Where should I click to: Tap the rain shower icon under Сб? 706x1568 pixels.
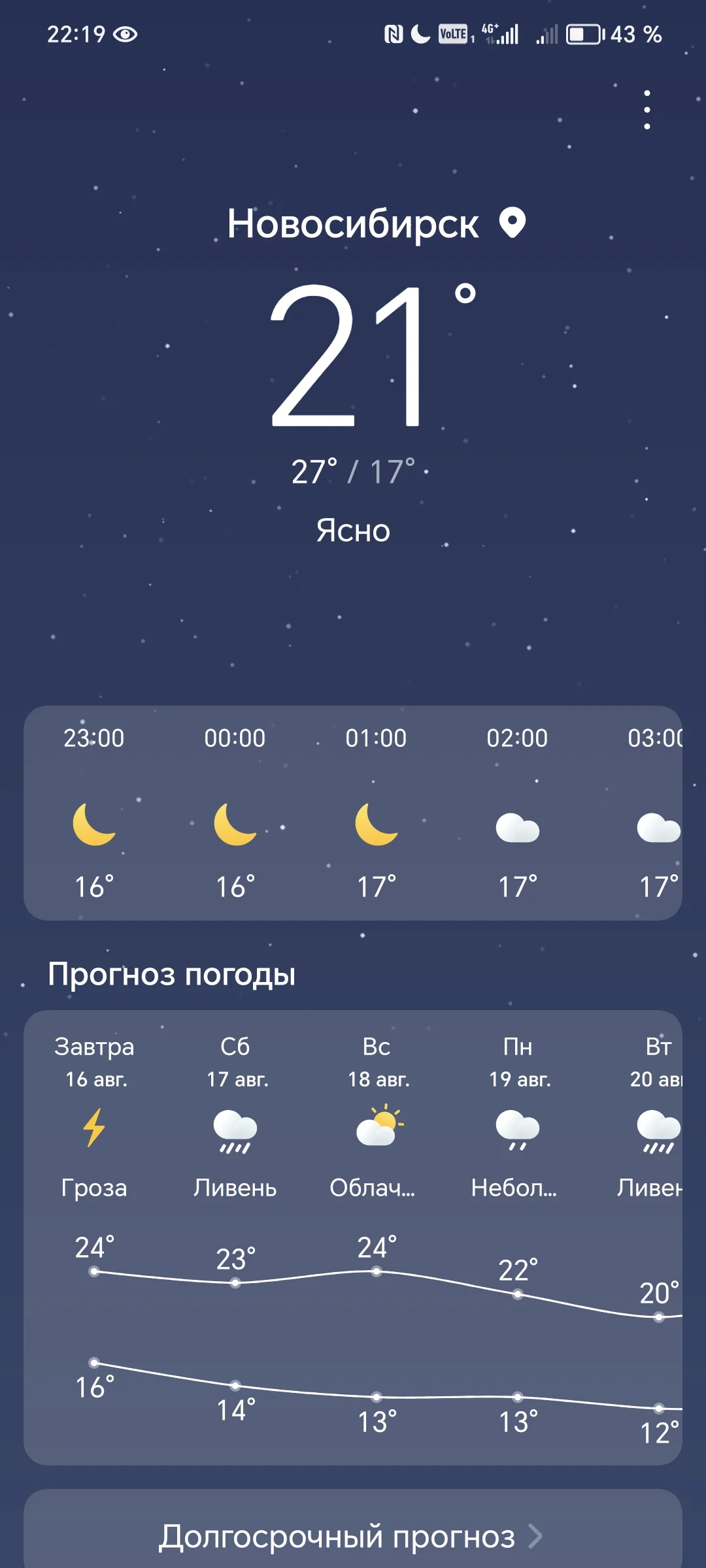pos(235,1130)
